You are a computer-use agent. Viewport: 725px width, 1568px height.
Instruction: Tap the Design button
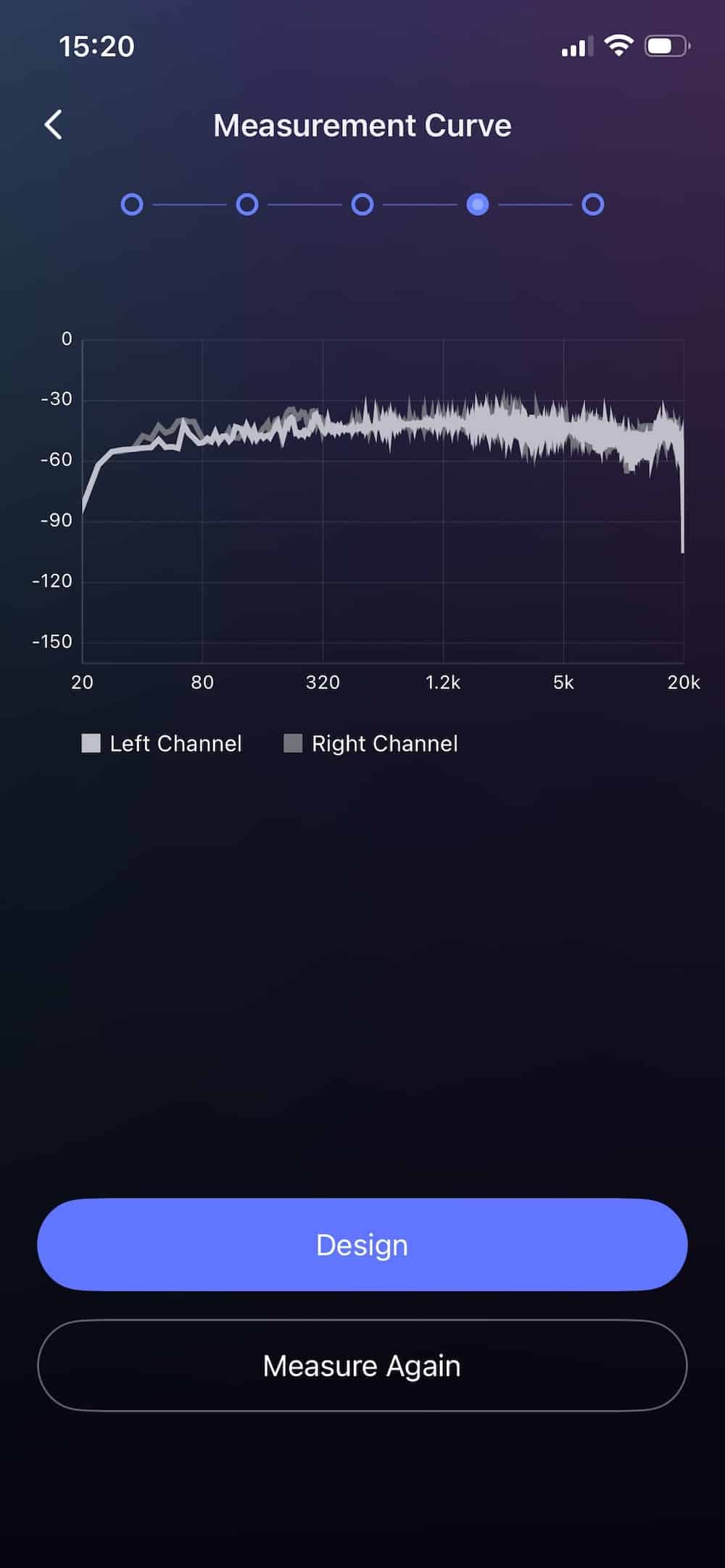tap(362, 1244)
